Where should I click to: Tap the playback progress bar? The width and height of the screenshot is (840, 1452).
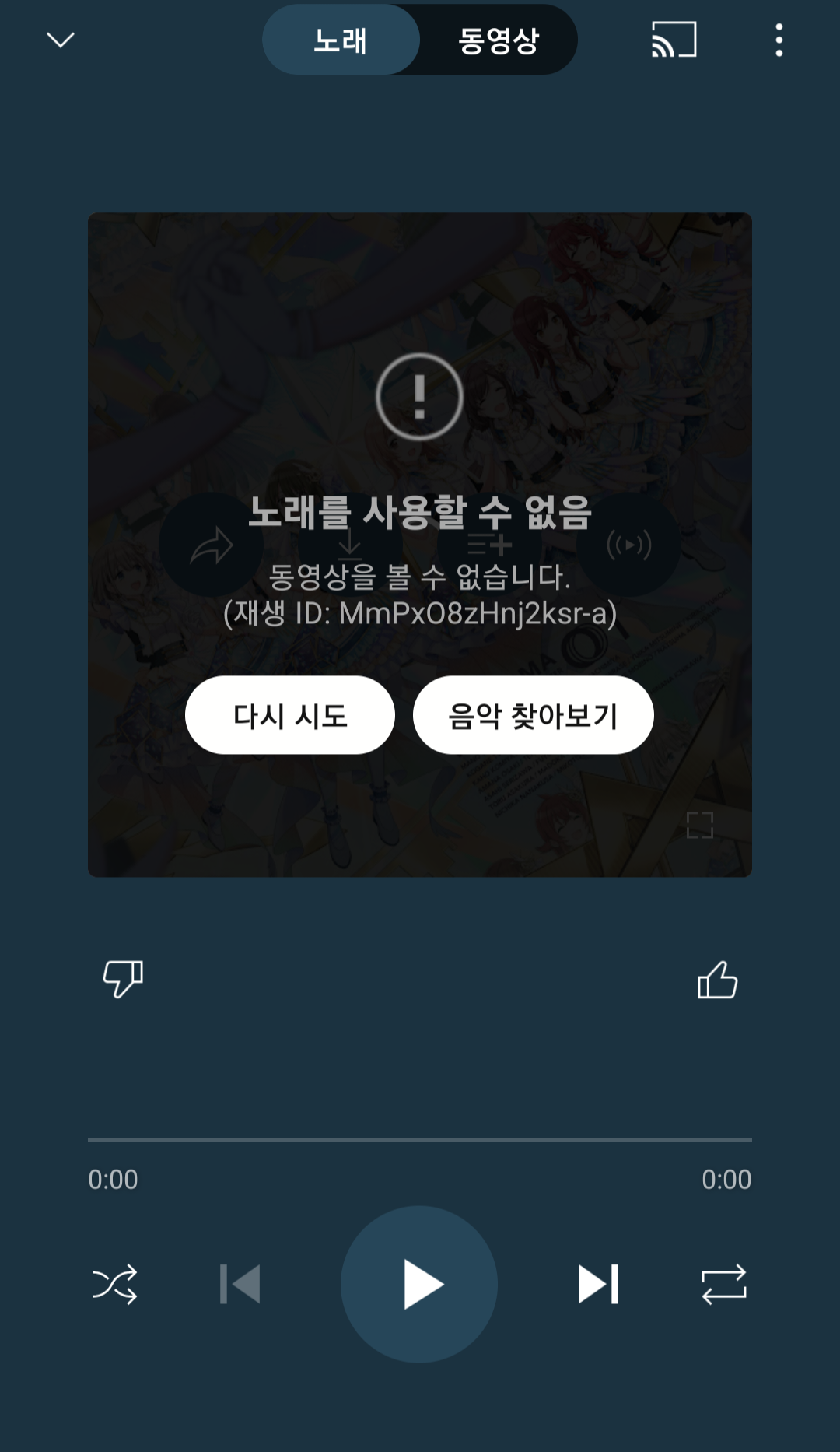(419, 1140)
